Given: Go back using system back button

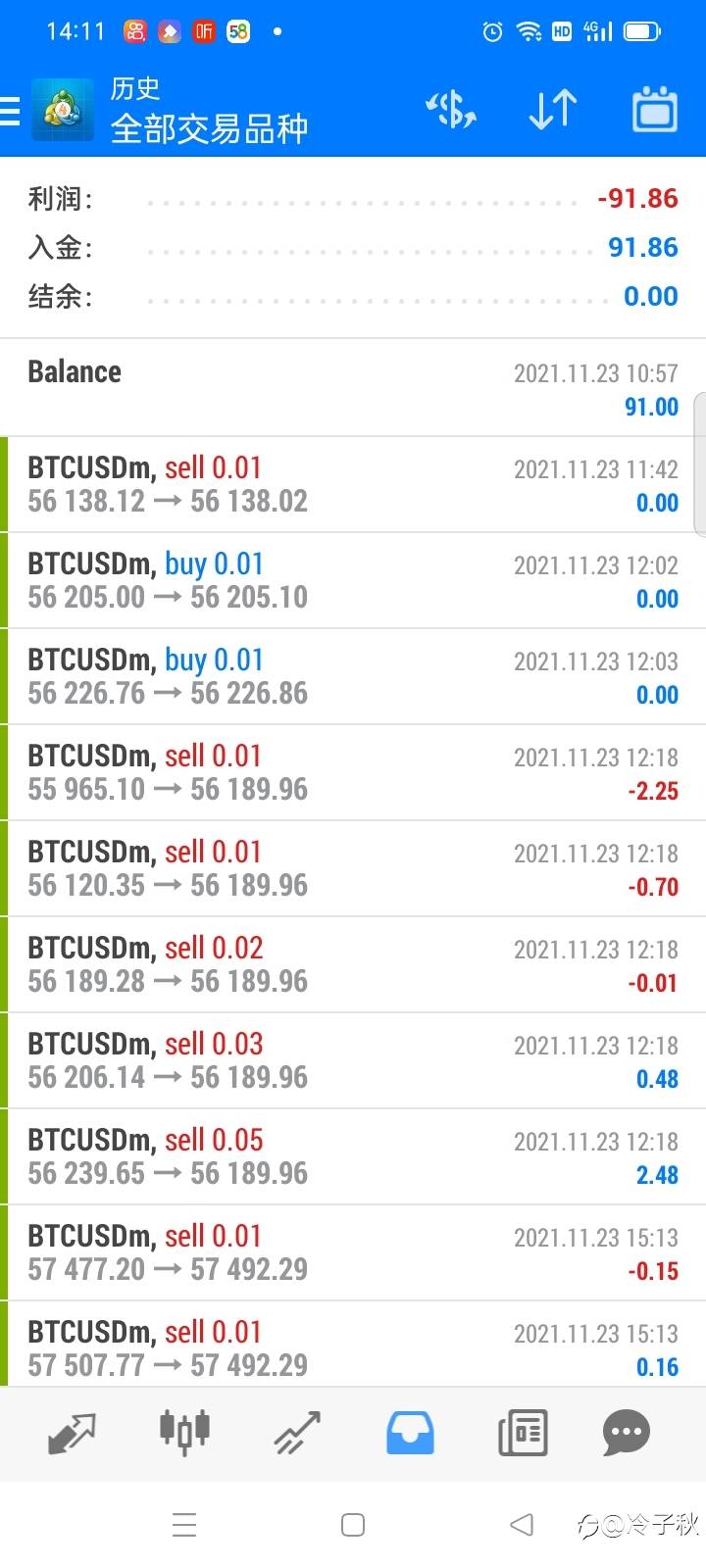Looking at the screenshot, I should 522,1524.
